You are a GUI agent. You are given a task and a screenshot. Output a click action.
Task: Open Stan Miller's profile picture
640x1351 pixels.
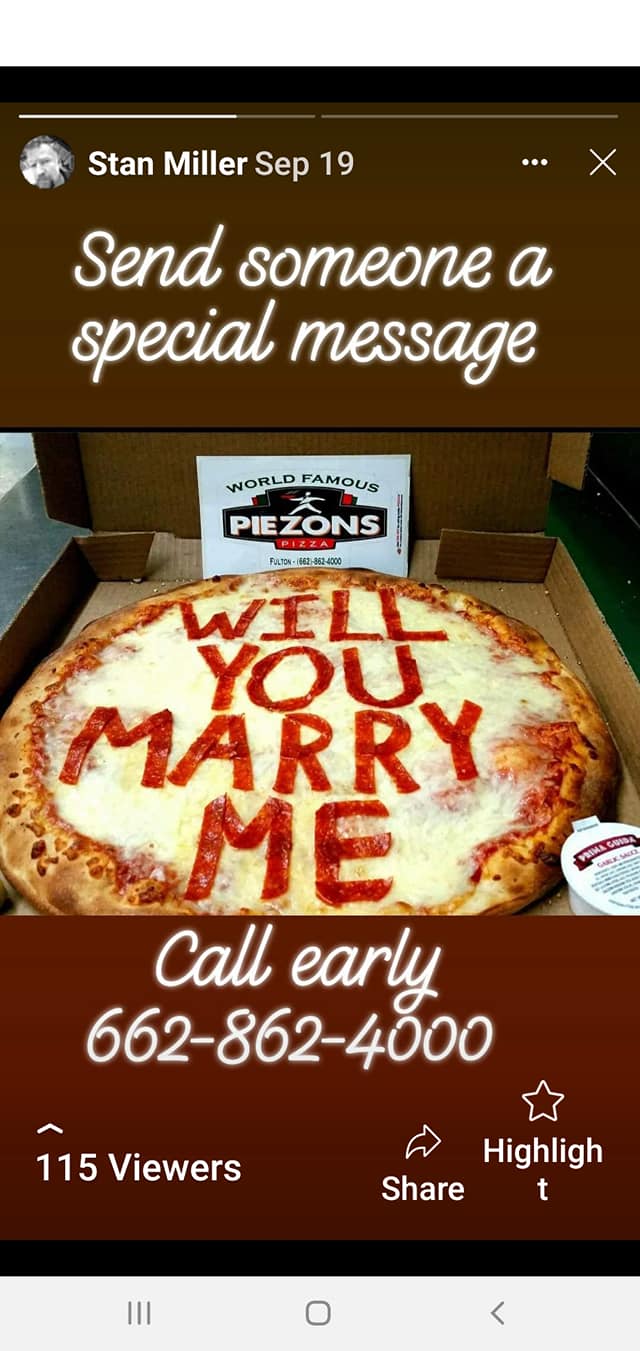click(x=47, y=163)
